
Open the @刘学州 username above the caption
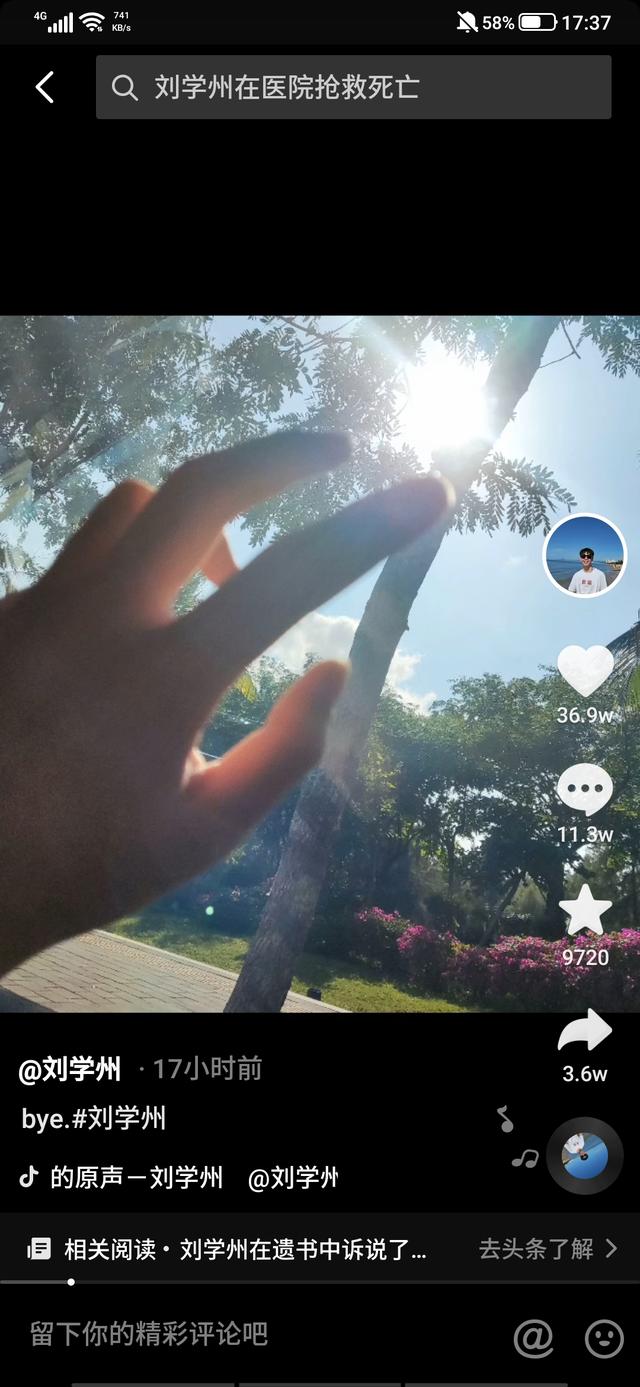point(70,1069)
